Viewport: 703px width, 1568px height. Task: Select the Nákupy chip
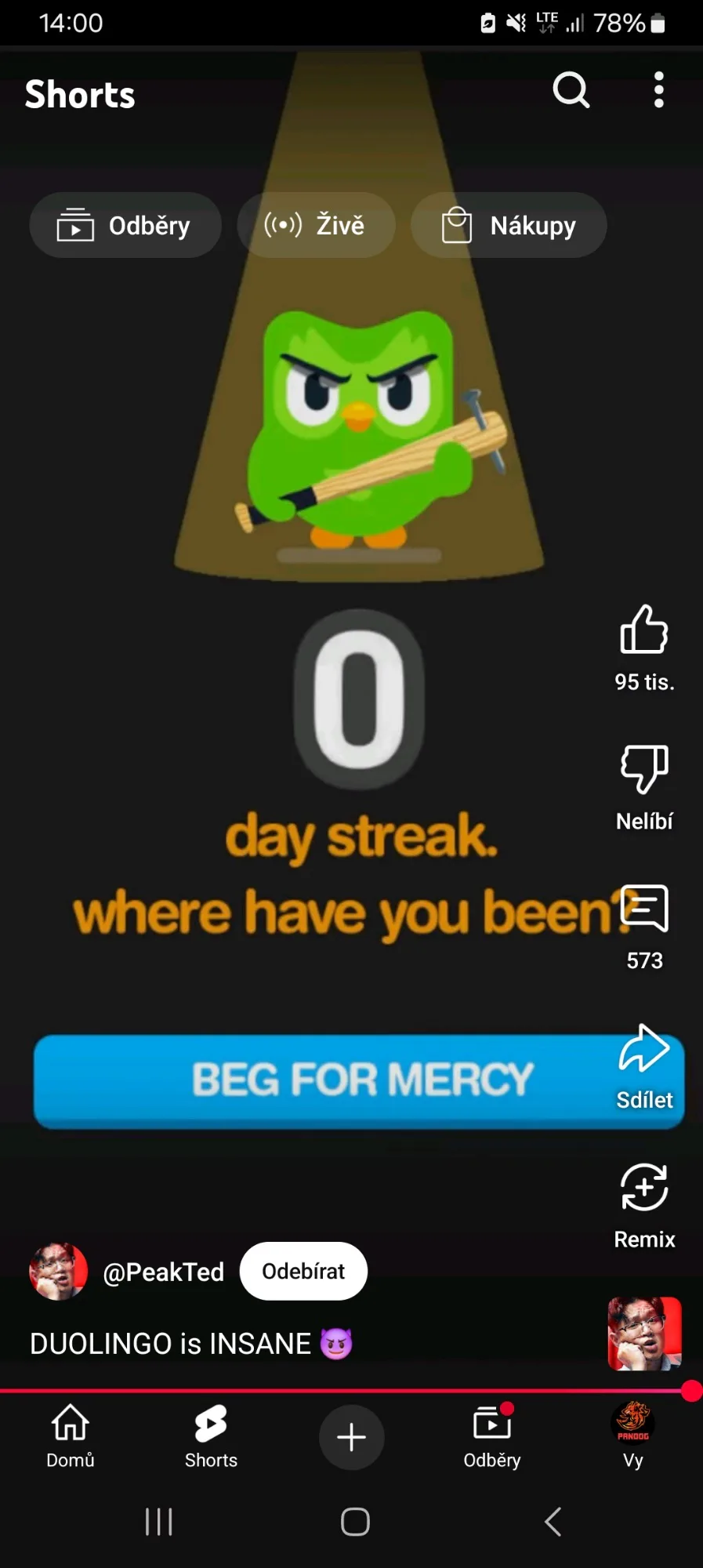click(509, 226)
